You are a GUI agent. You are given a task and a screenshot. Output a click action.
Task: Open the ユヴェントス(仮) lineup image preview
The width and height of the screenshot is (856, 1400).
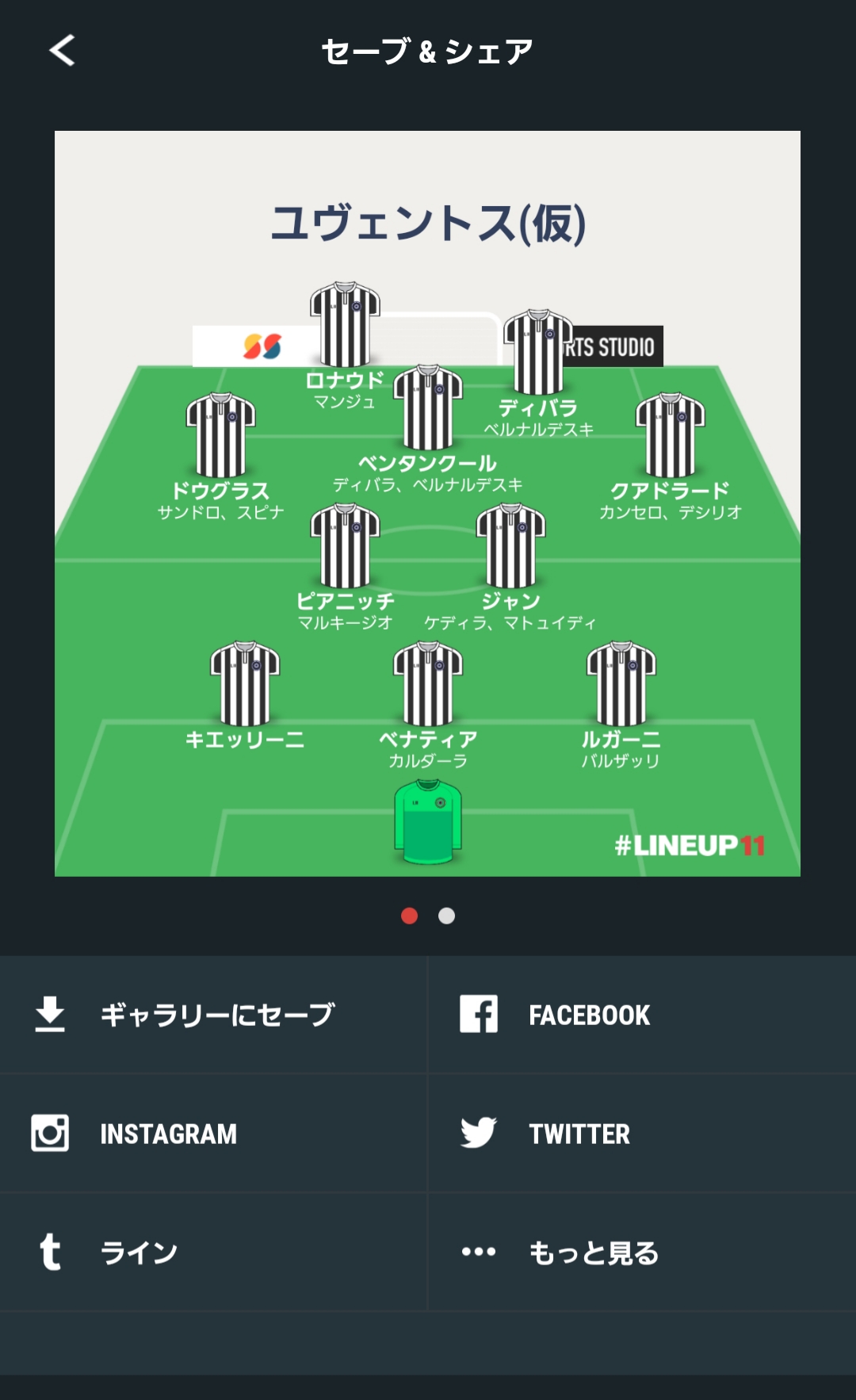click(427, 503)
